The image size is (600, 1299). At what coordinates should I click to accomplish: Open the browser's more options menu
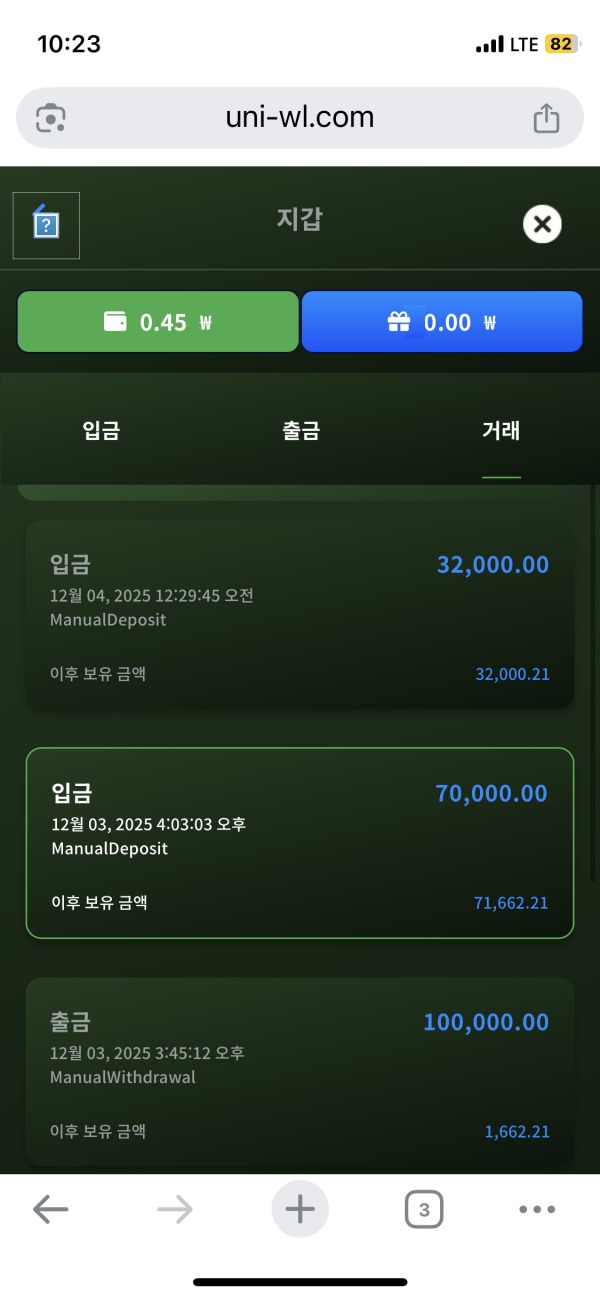point(537,1210)
